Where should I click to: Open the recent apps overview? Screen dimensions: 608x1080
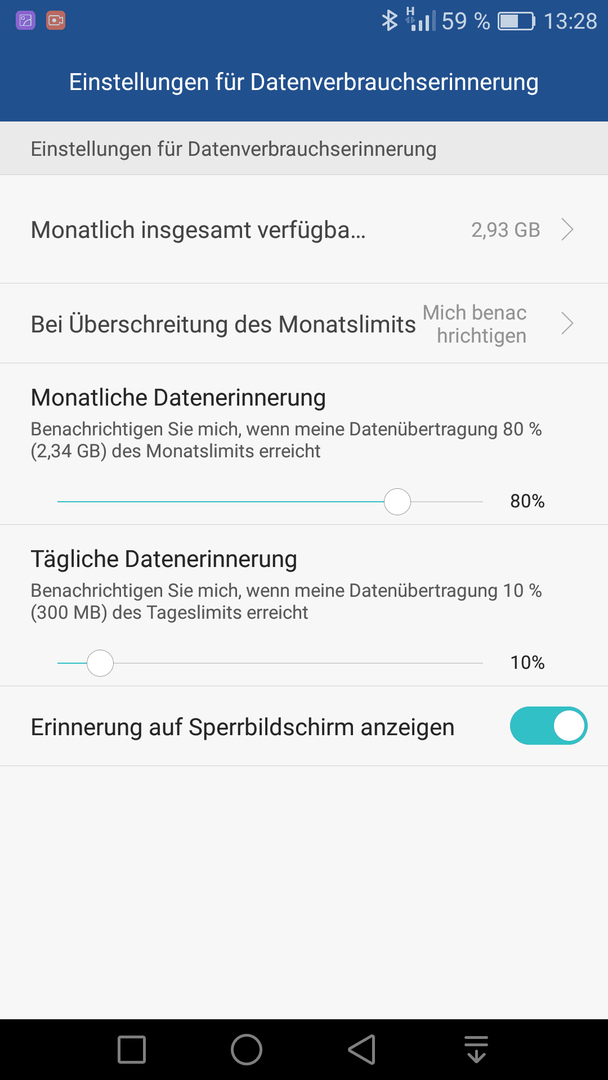click(x=131, y=1050)
